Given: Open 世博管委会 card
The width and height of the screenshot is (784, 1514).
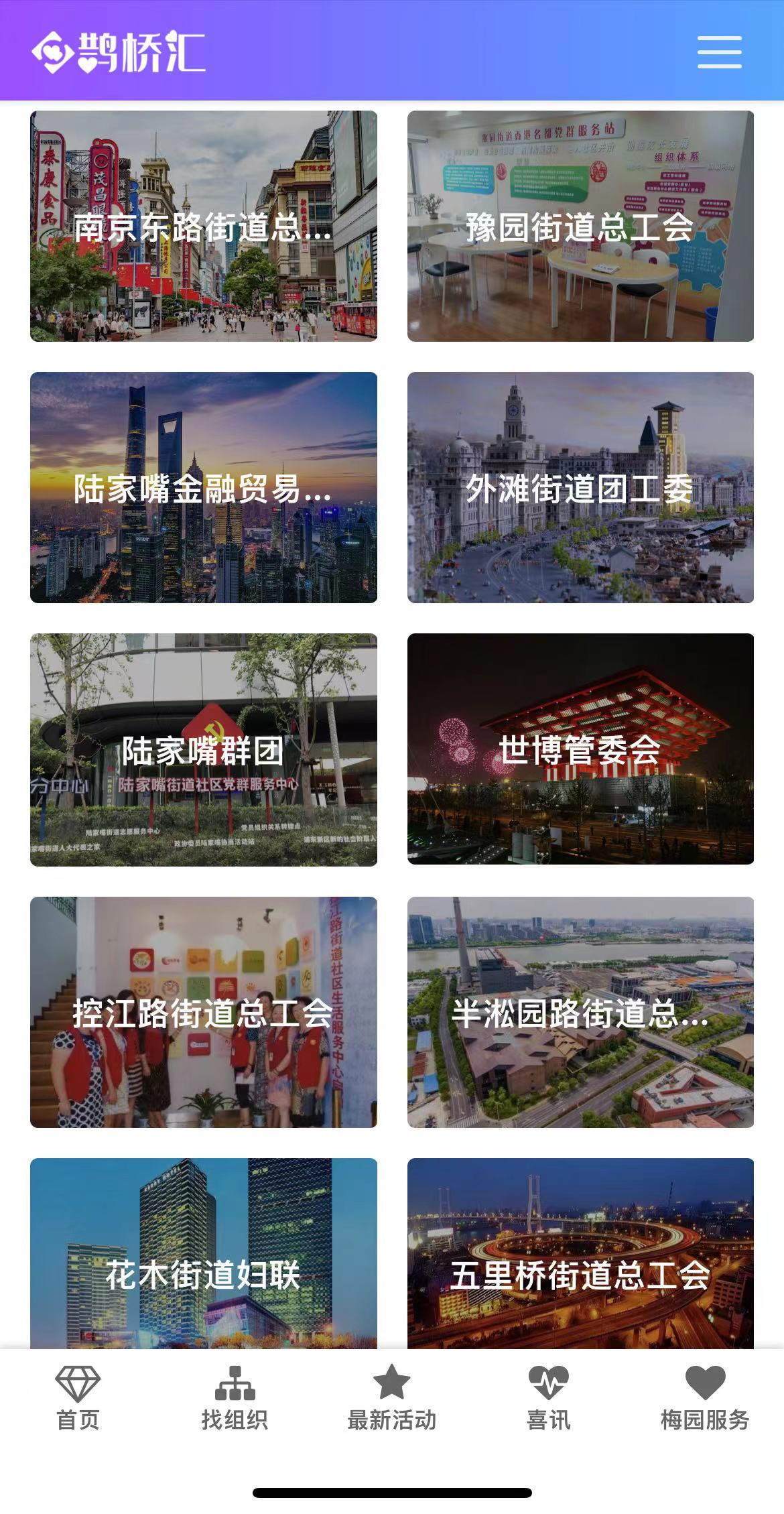Looking at the screenshot, I should 580,749.
